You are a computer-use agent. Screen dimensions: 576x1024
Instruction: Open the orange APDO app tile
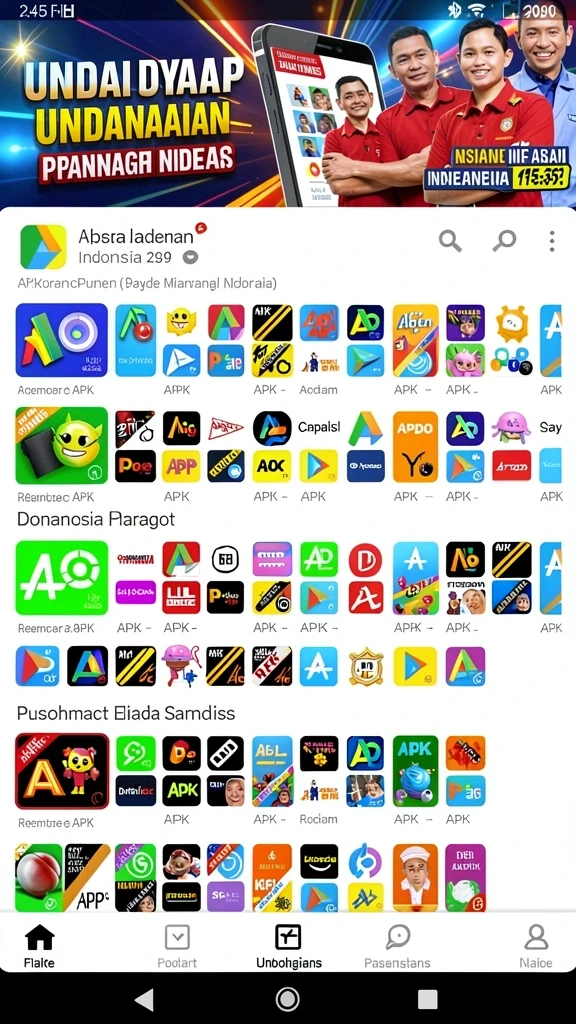tap(415, 447)
